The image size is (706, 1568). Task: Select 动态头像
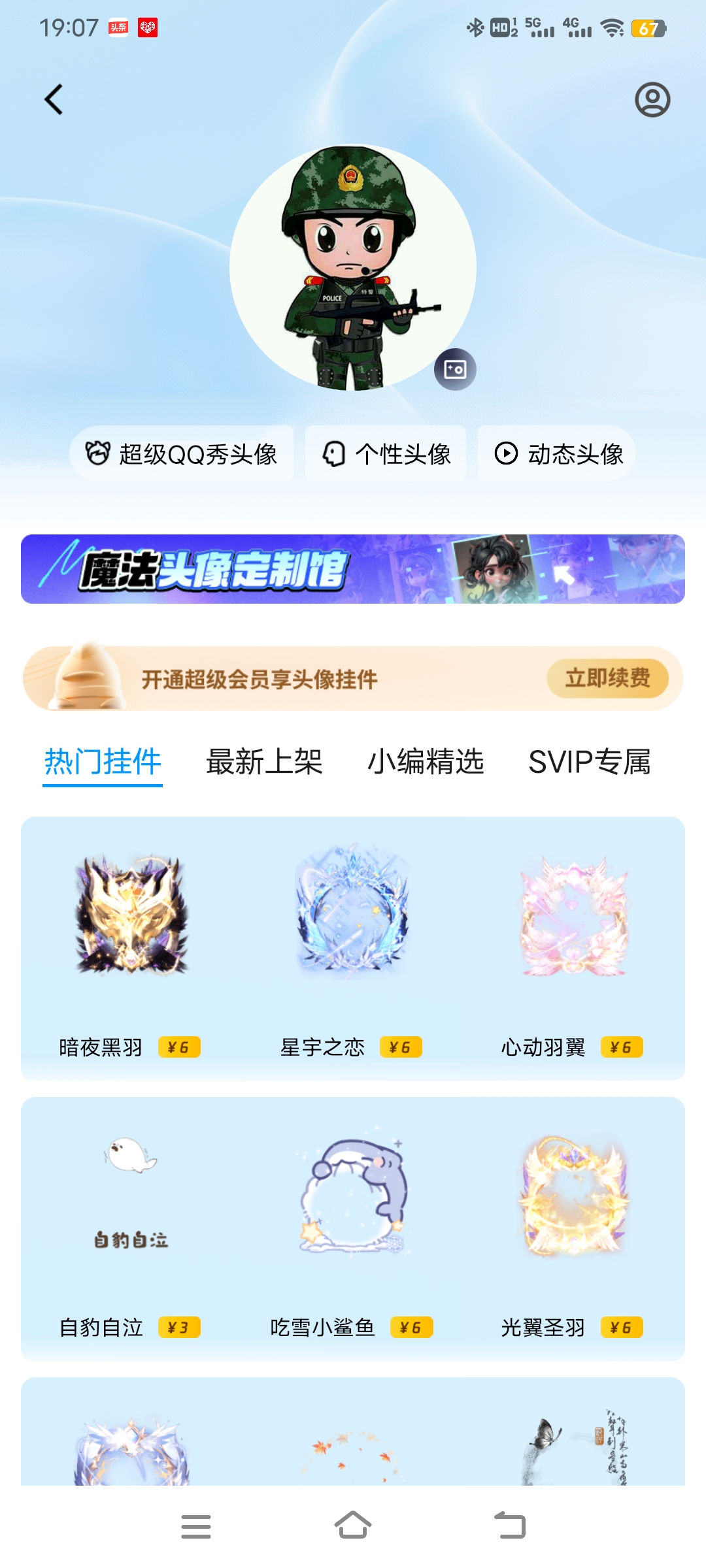[557, 453]
